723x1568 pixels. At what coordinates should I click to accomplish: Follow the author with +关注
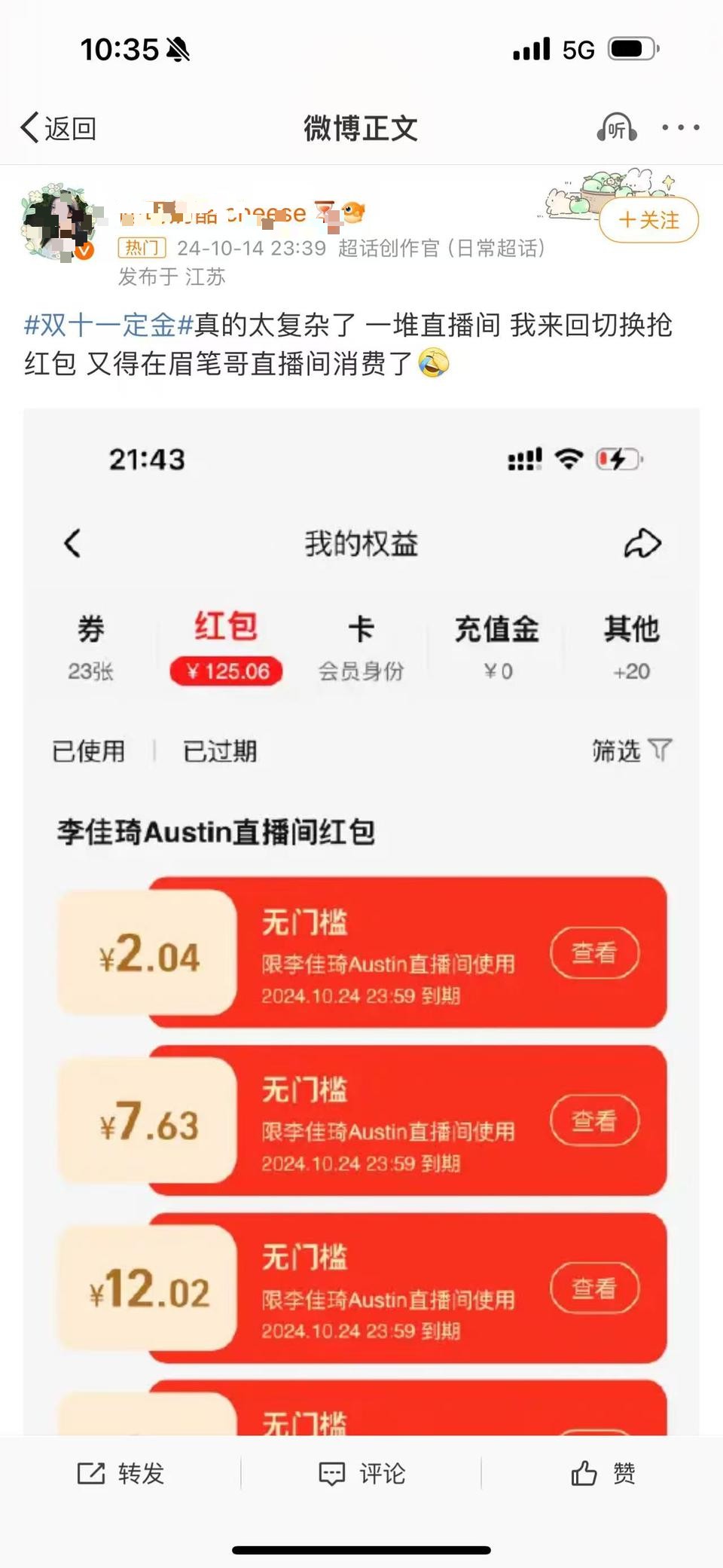(648, 220)
